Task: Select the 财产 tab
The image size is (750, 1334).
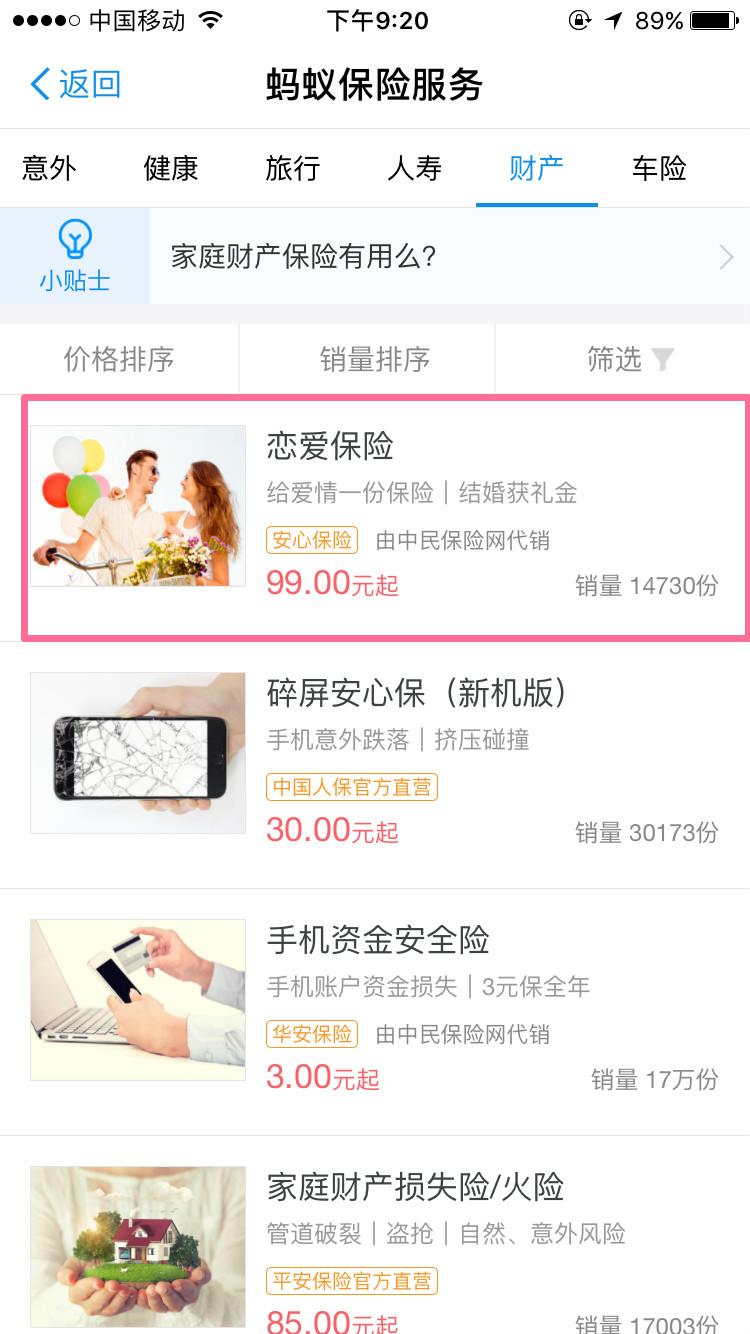Action: pos(536,168)
